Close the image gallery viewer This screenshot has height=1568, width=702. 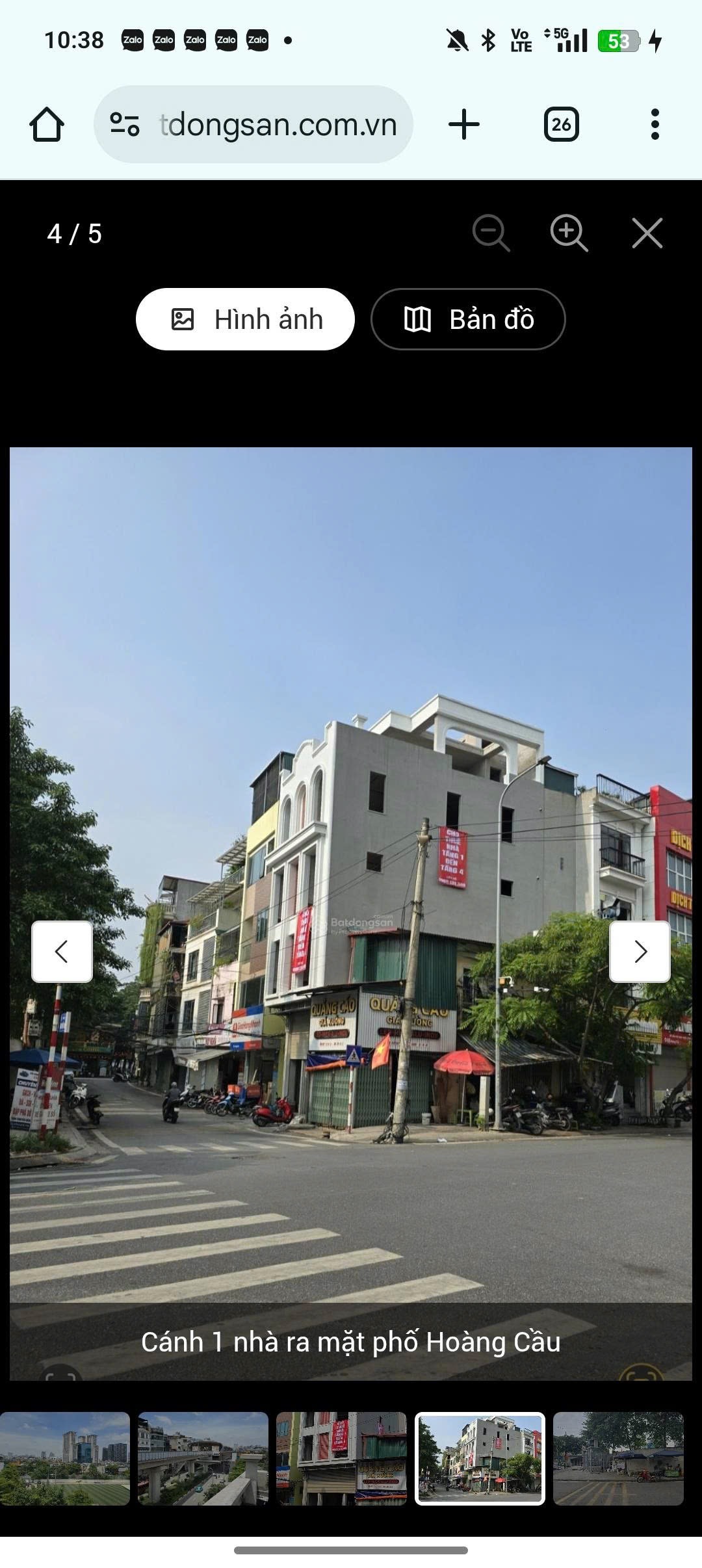[647, 233]
